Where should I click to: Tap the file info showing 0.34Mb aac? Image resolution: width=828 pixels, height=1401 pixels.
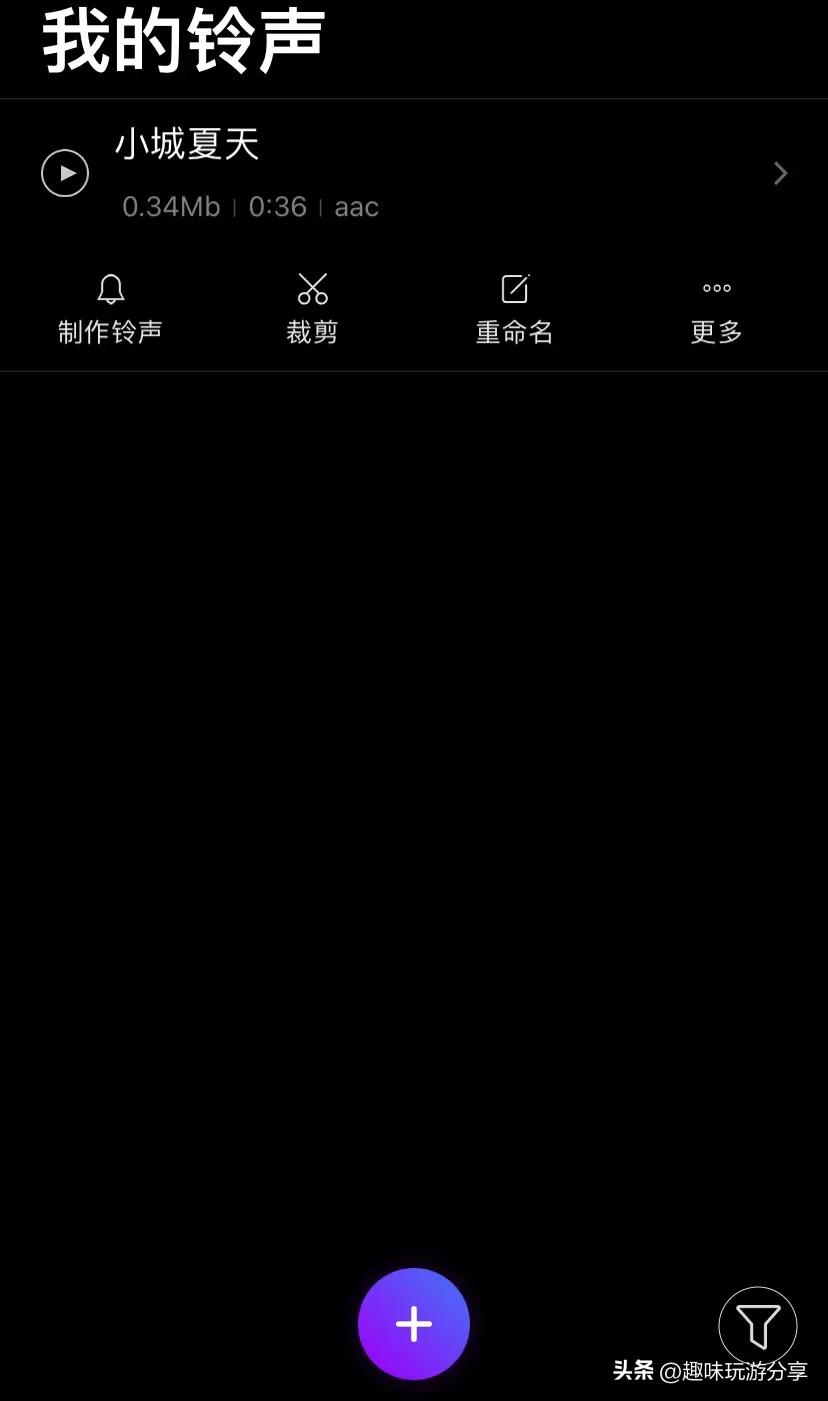[250, 206]
